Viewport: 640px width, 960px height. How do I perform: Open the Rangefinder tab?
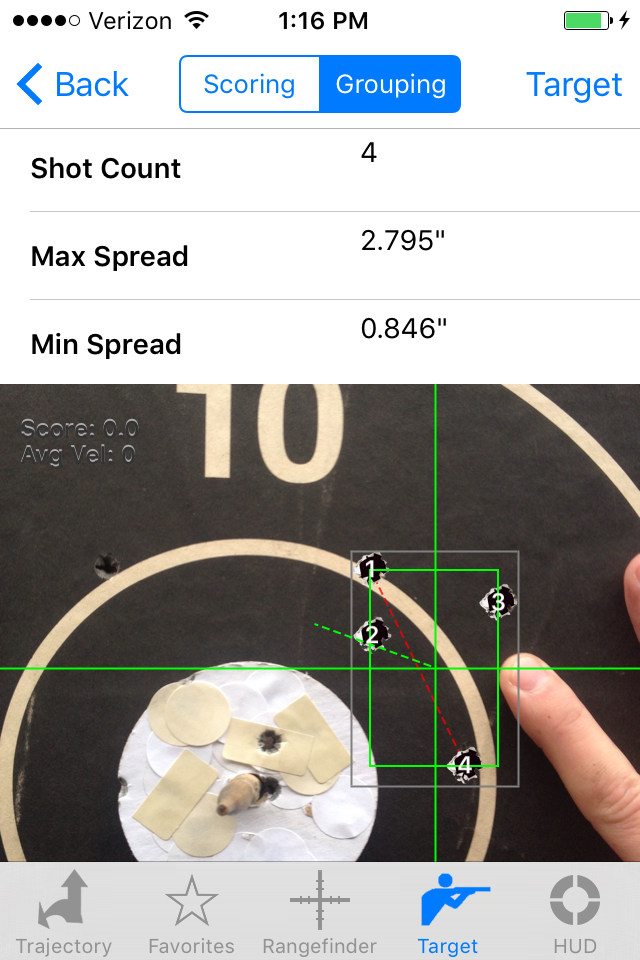319,912
